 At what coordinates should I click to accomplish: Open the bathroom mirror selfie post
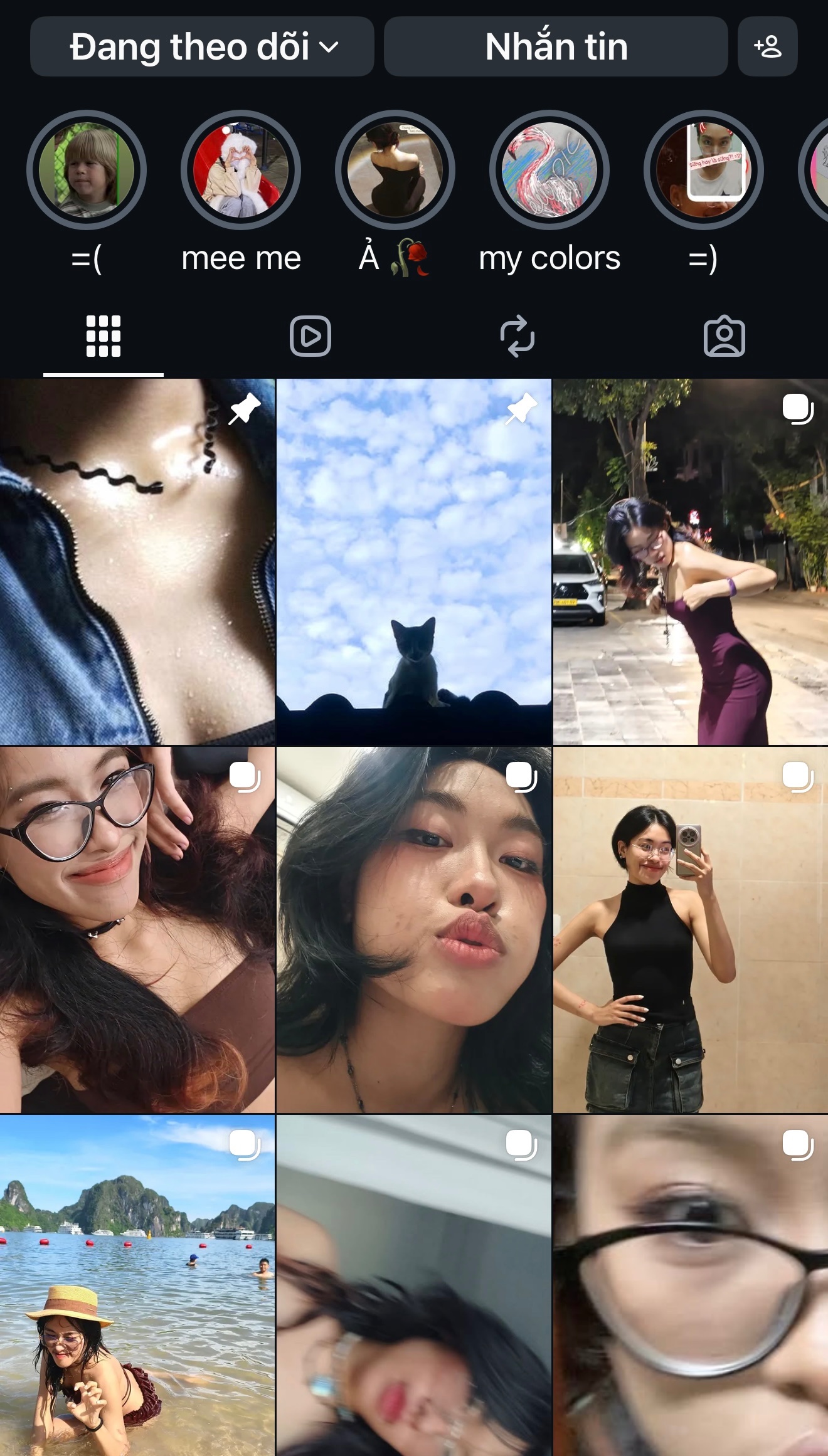(x=691, y=930)
